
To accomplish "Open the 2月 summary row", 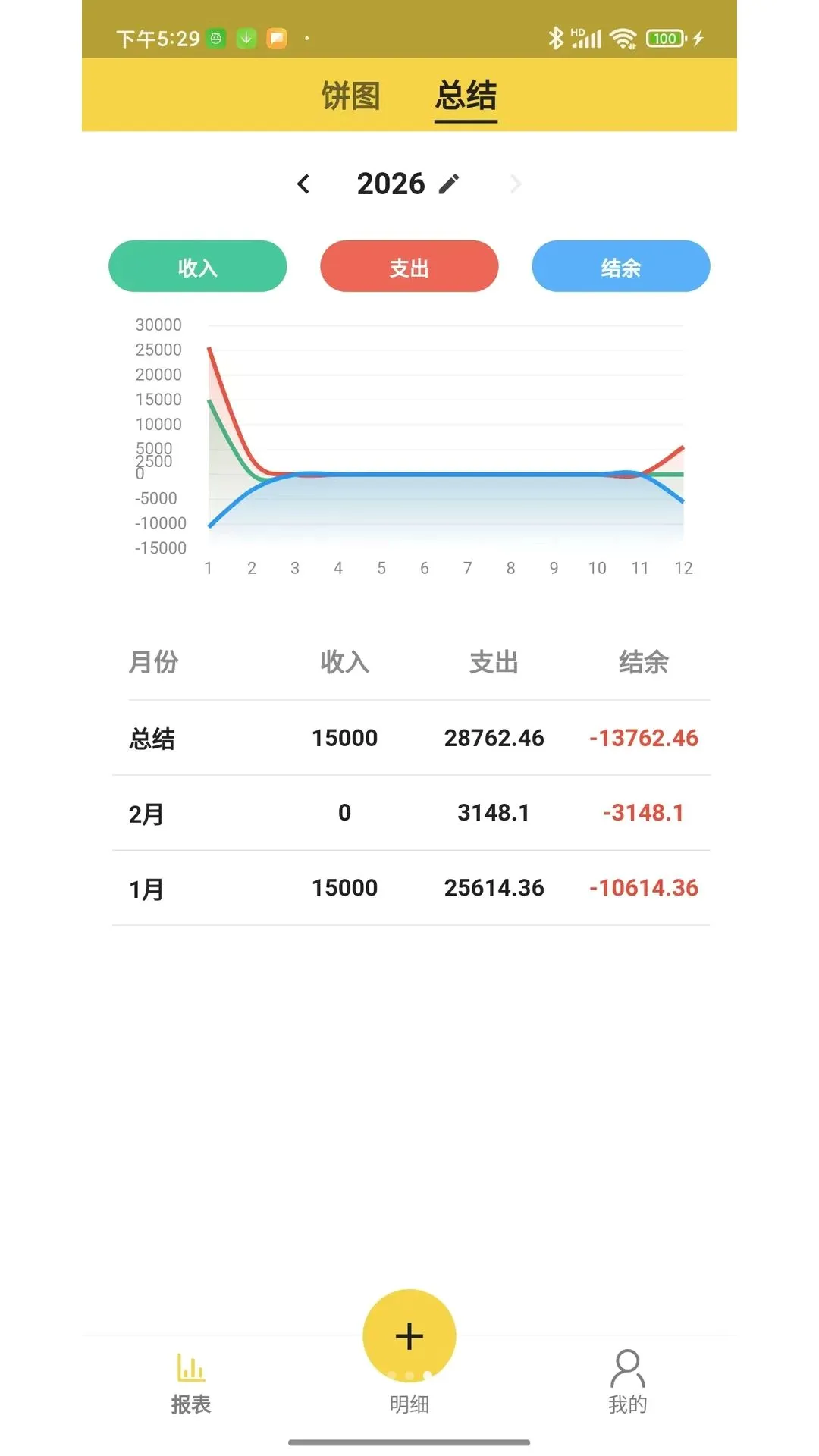I will pos(411,813).
